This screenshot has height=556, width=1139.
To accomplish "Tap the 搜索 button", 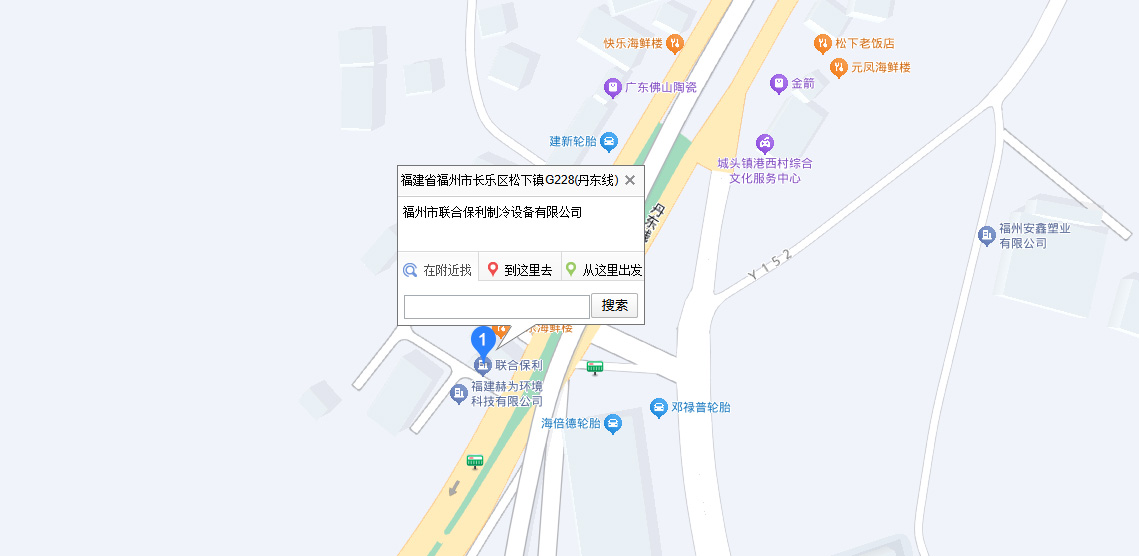I will click(614, 306).
